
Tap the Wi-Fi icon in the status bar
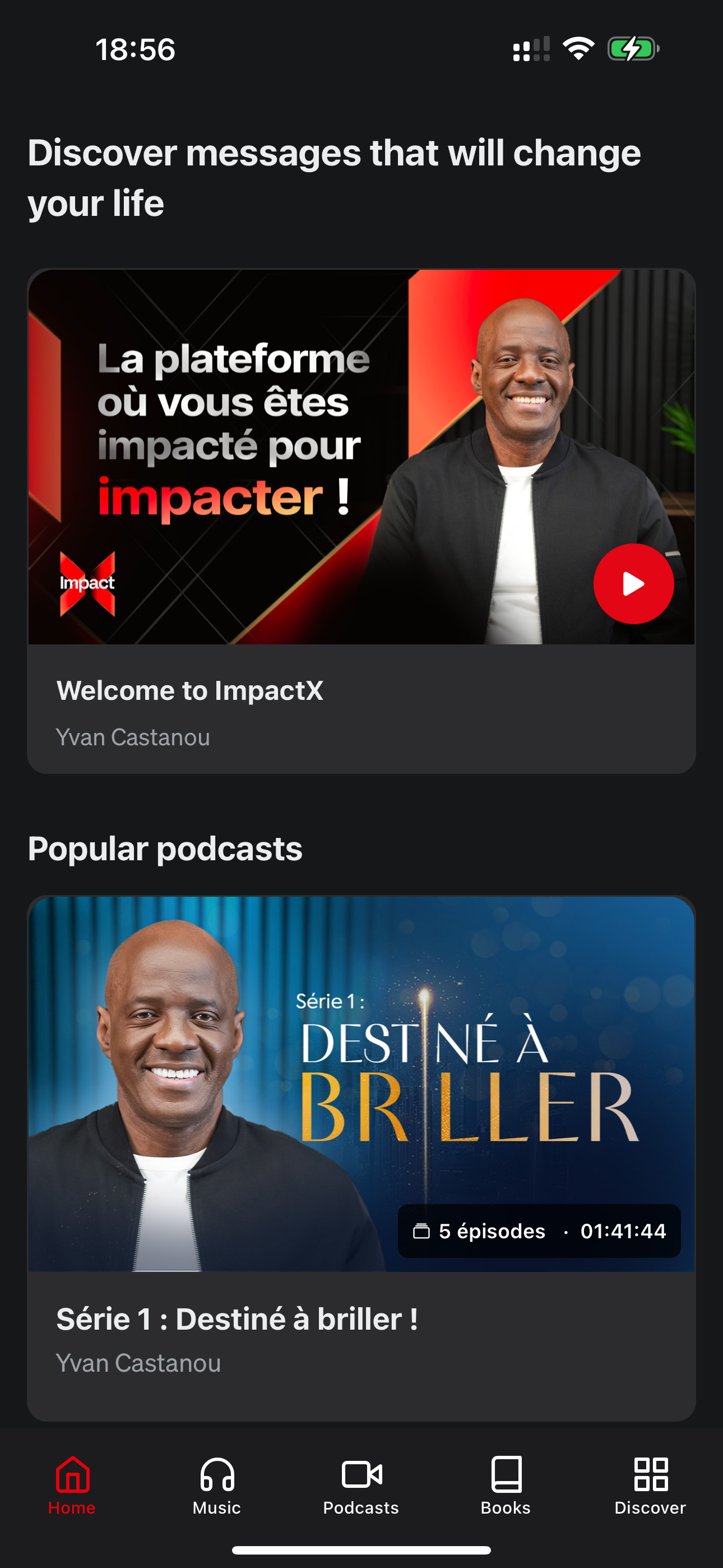coord(577,49)
